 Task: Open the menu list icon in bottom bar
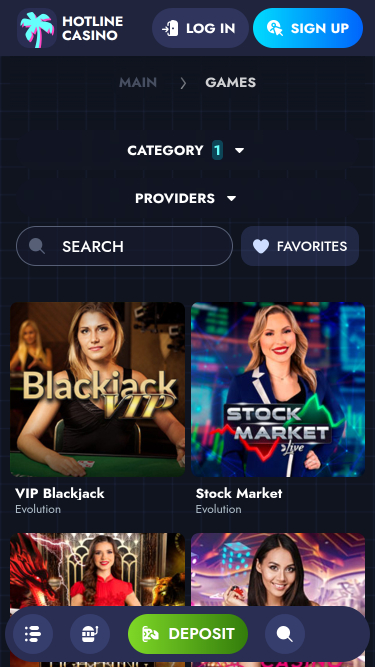[33, 634]
